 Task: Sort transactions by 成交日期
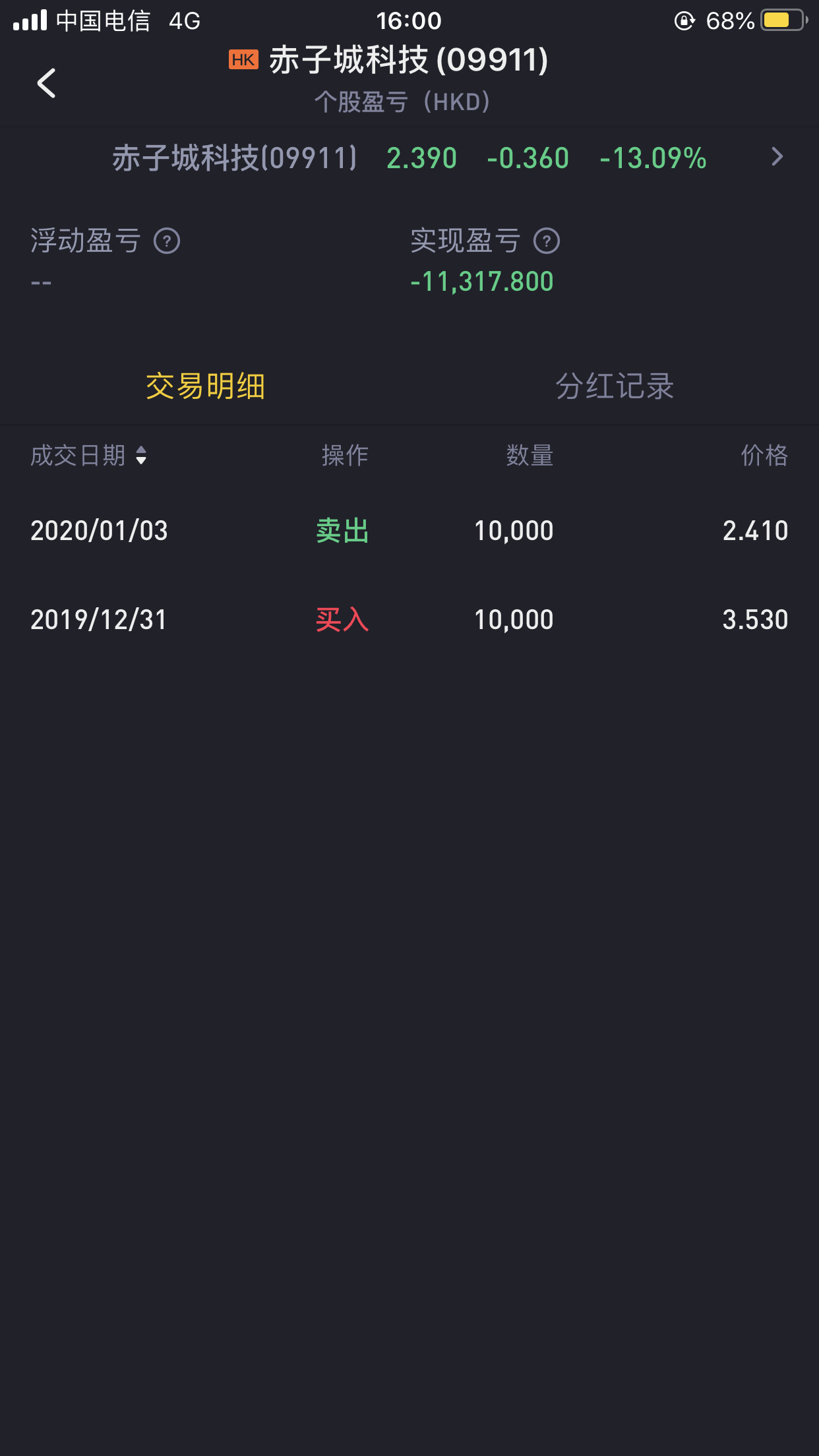point(89,456)
